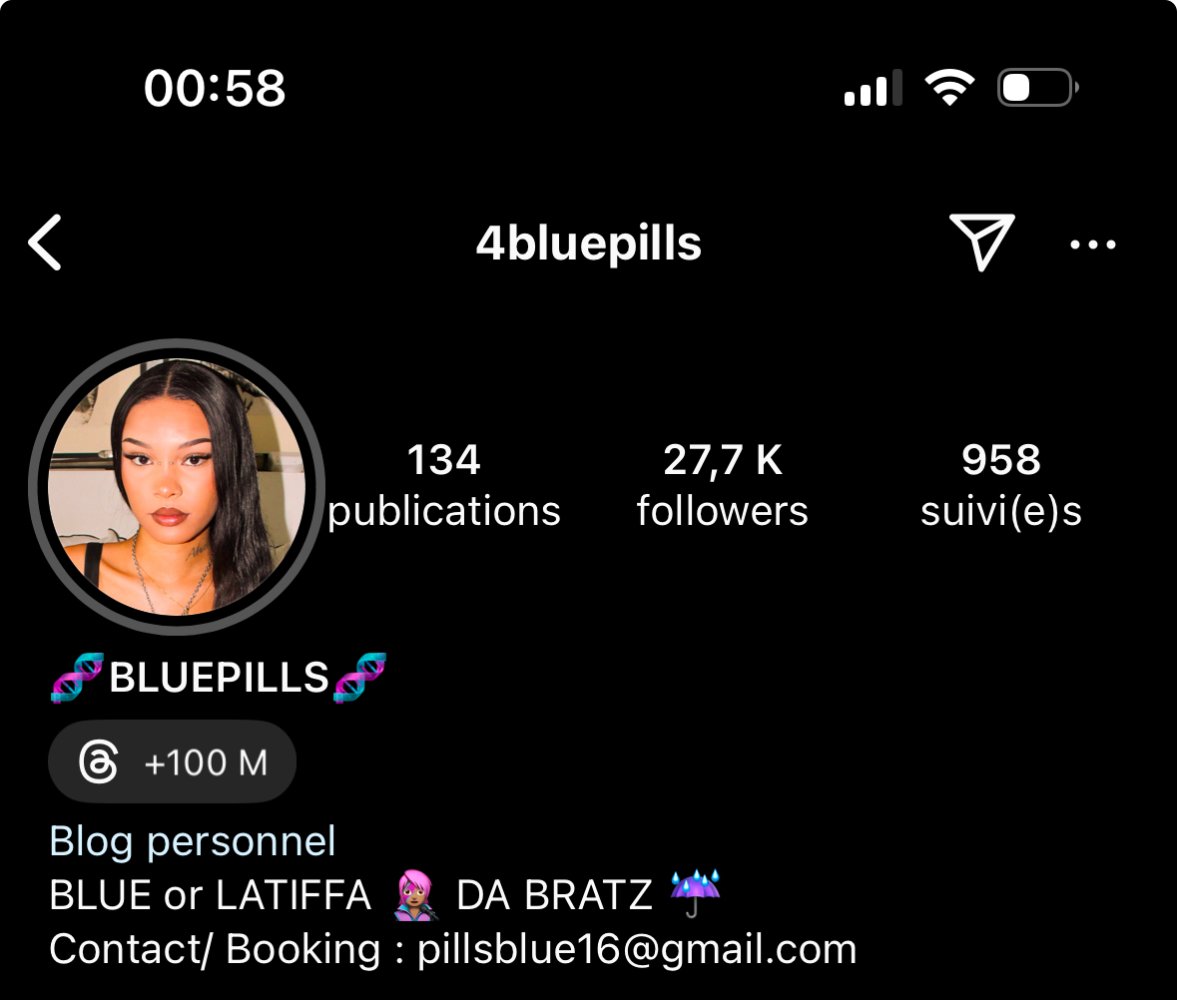The height and width of the screenshot is (1000, 1177).
Task: View the 134 publications
Action: 444,486
